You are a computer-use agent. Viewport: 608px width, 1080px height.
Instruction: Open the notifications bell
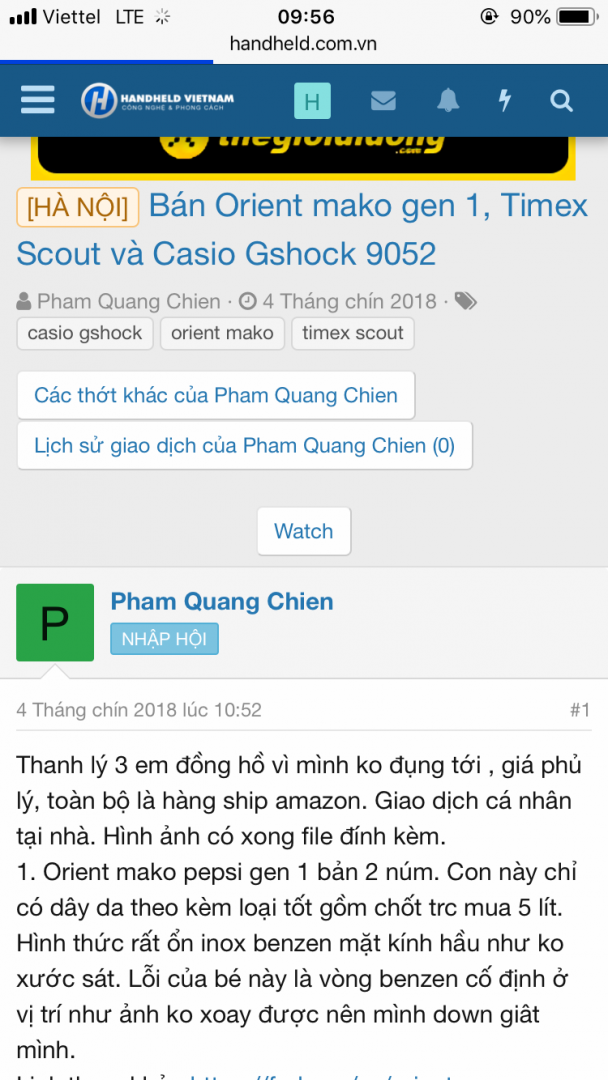tap(448, 101)
